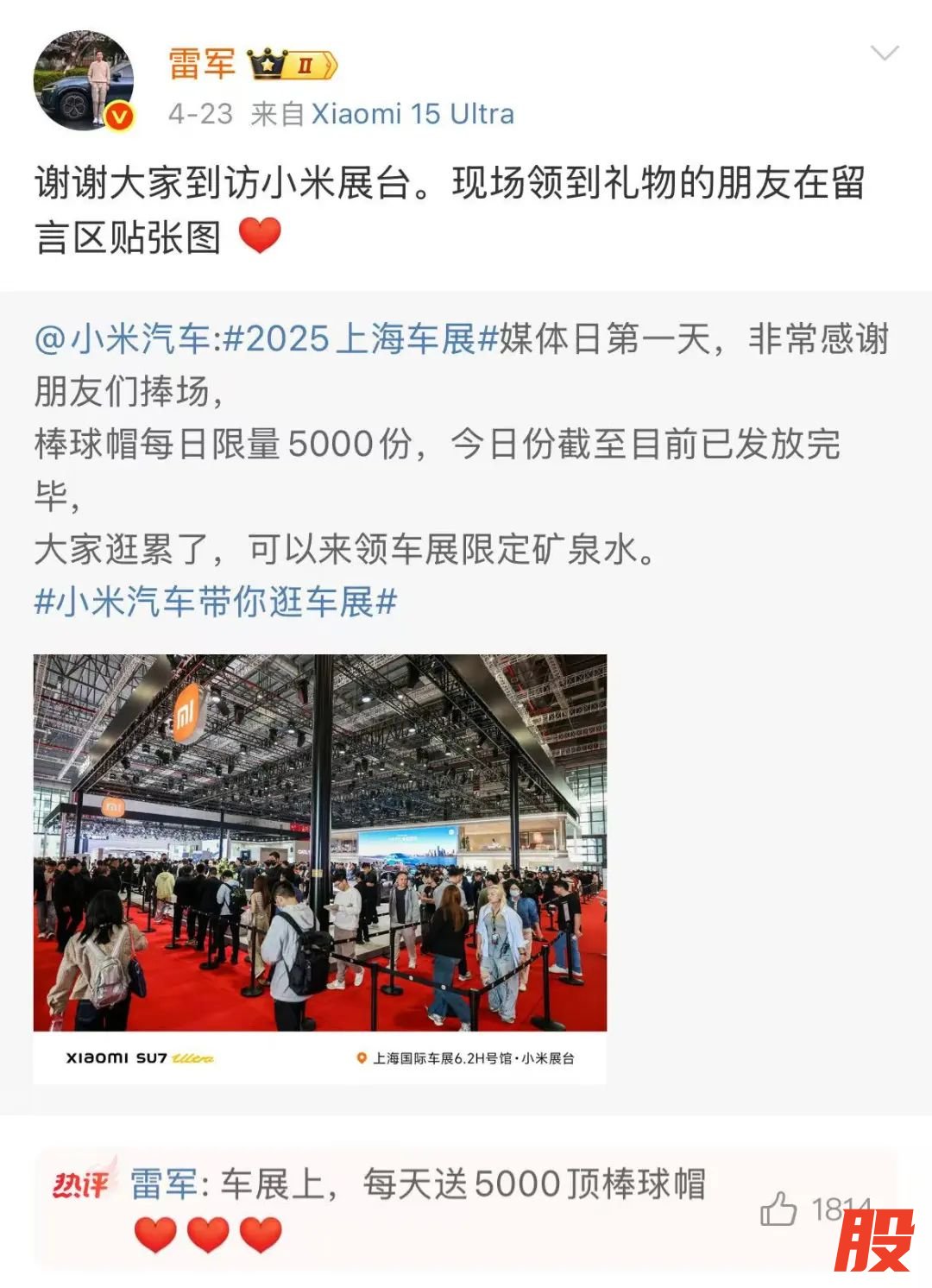932x1288 pixels.
Task: View the Xiaomi booth photo full screen
Action: [320, 868]
